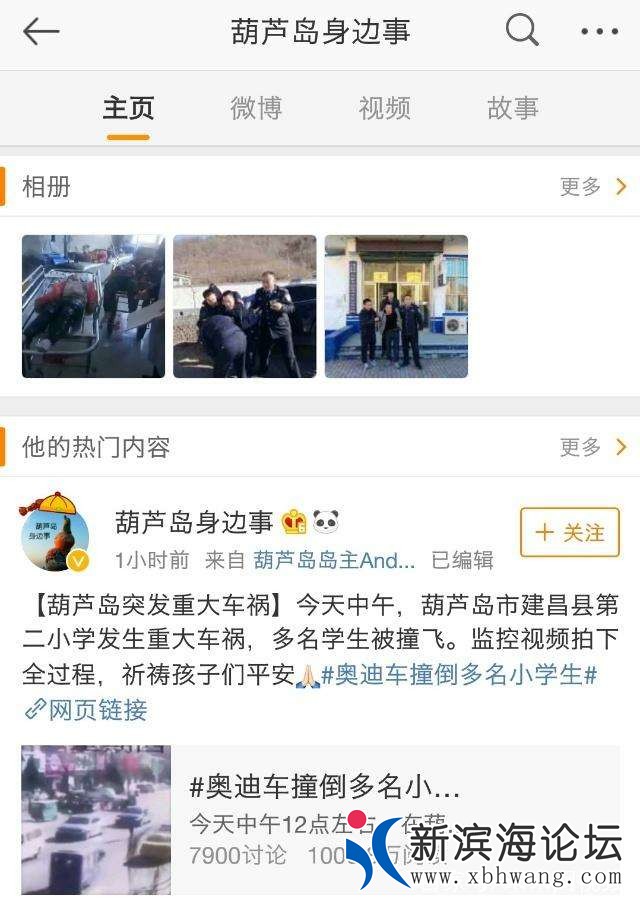Switch to the 微博 tab
Viewport: 640px width, 908px height.
[x=256, y=108]
